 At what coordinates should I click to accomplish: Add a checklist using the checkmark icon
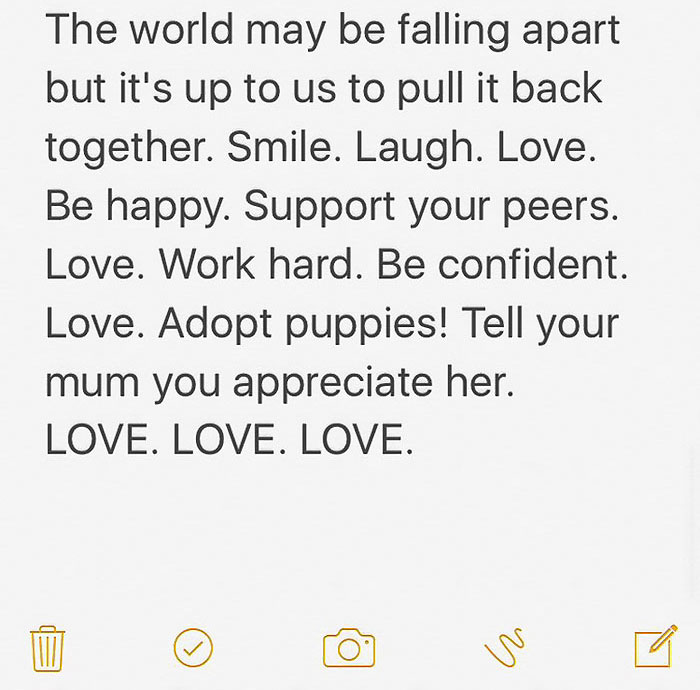pyautogui.click(x=193, y=648)
